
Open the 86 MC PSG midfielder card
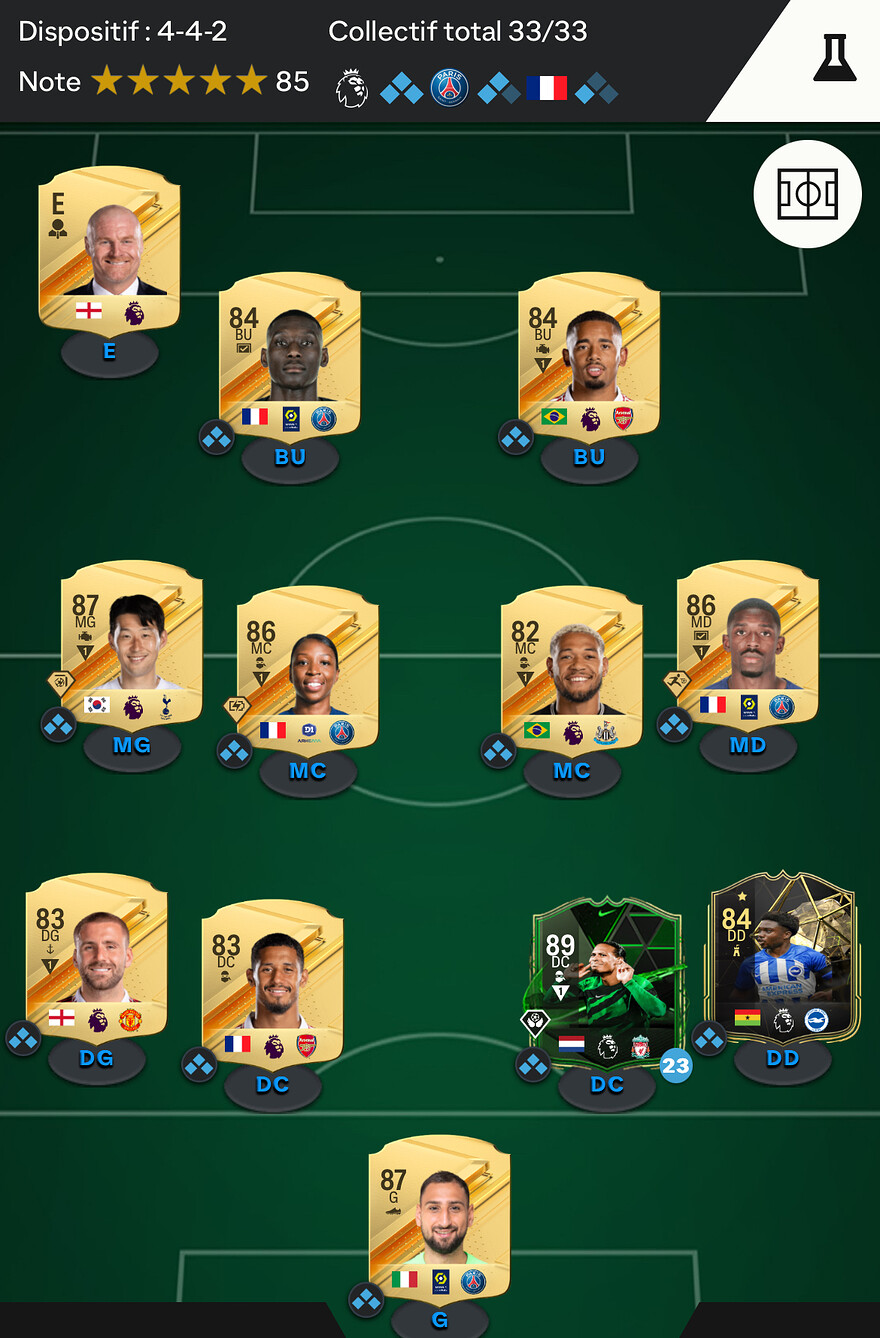point(307,668)
